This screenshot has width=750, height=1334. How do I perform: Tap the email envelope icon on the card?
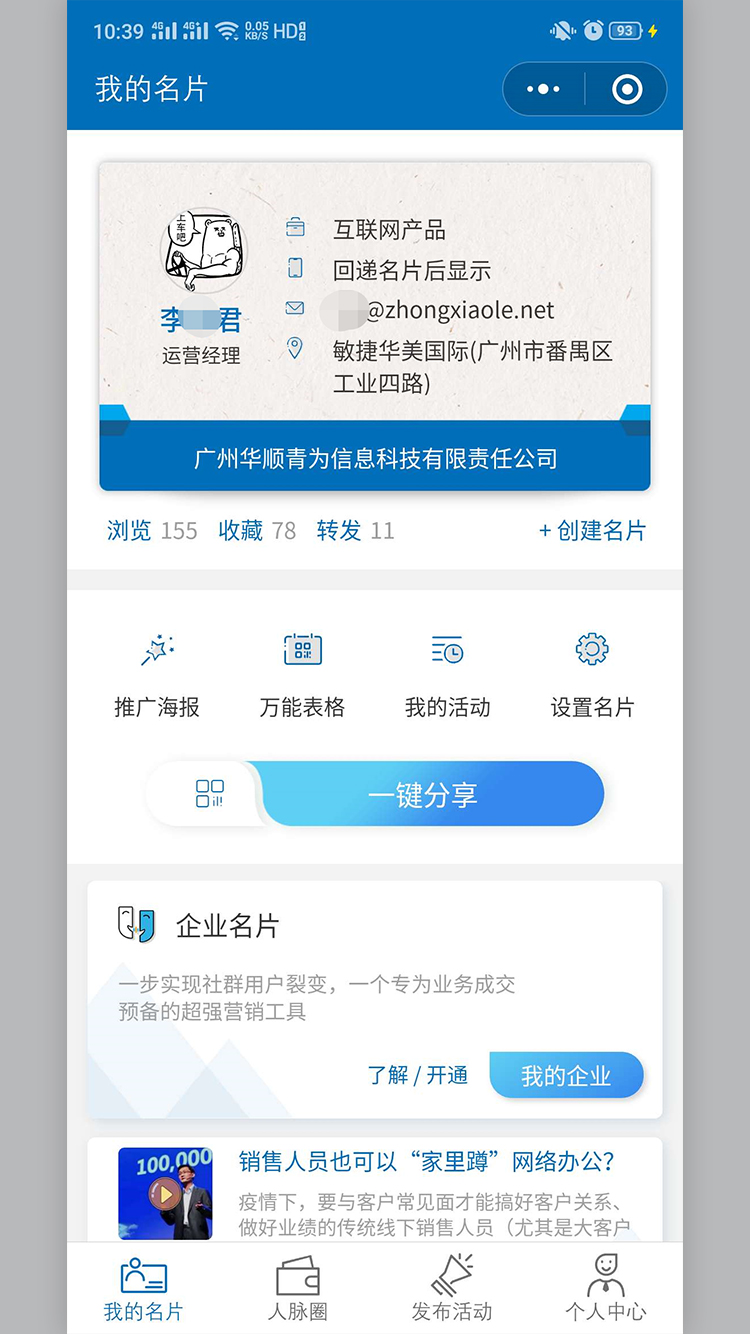(294, 310)
